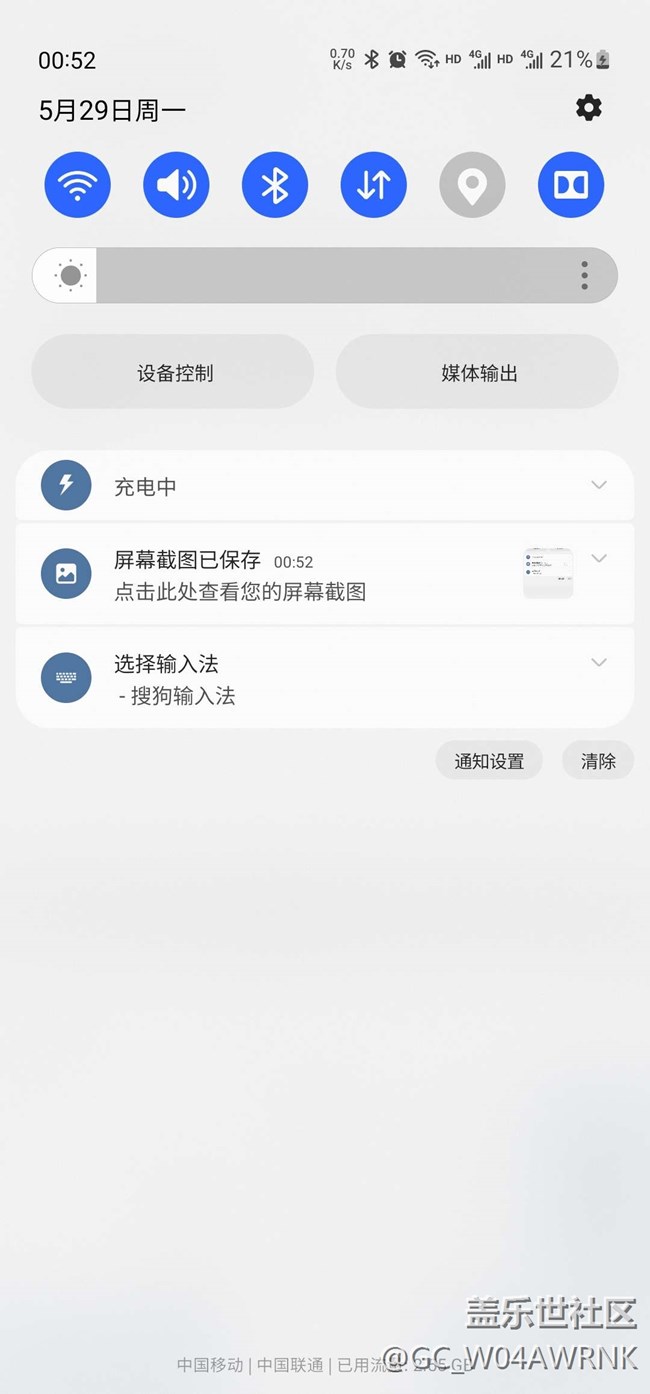Clear all notifications with 清除
This screenshot has height=1394, width=650.
point(598,761)
